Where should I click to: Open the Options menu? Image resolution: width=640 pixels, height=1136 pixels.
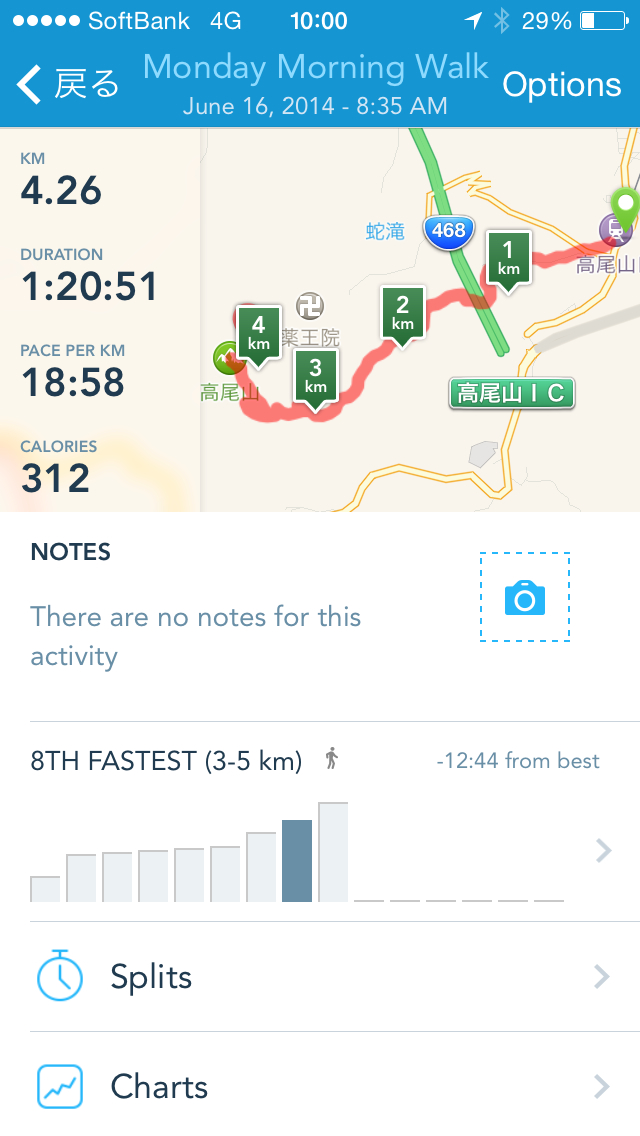(x=561, y=85)
